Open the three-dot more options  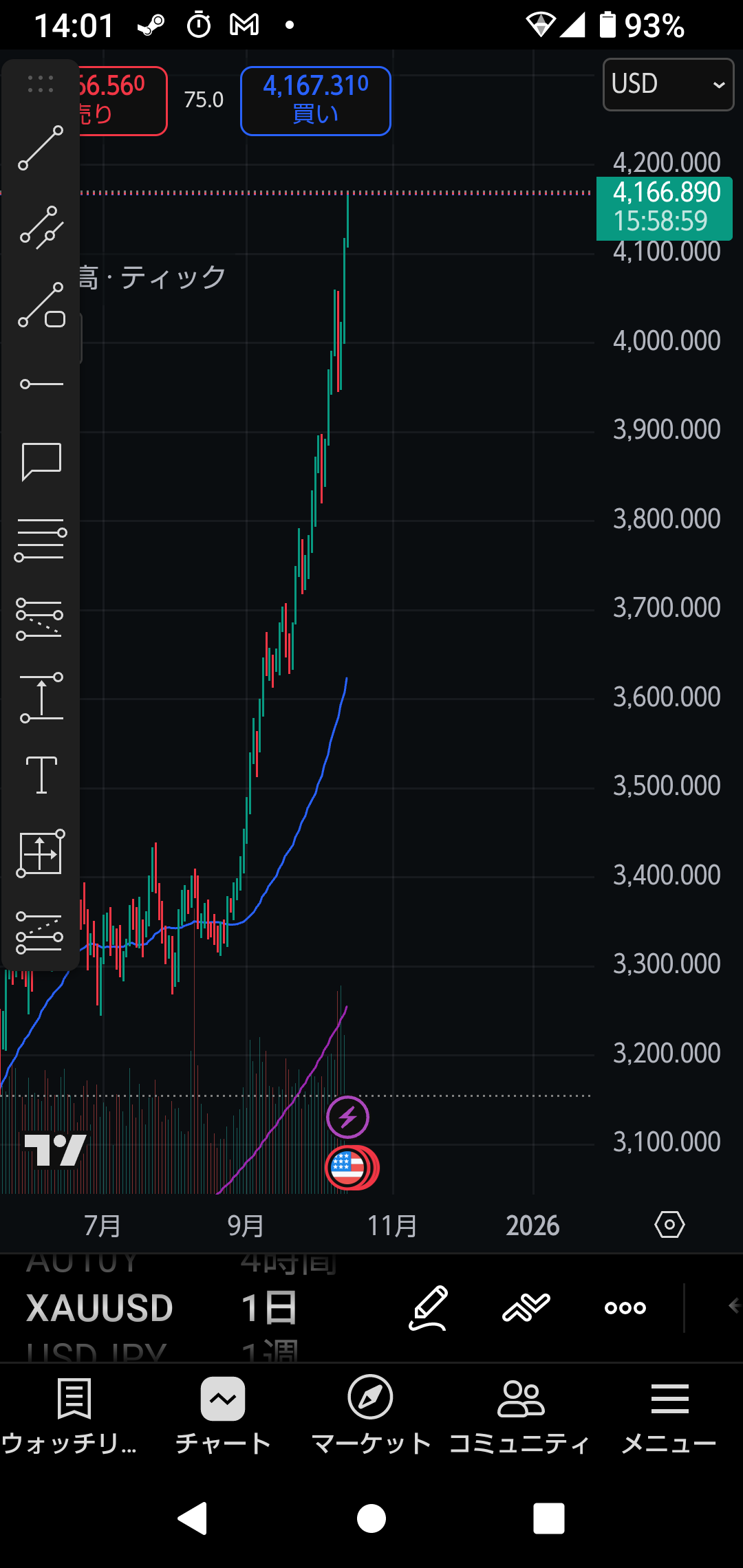[625, 1307]
